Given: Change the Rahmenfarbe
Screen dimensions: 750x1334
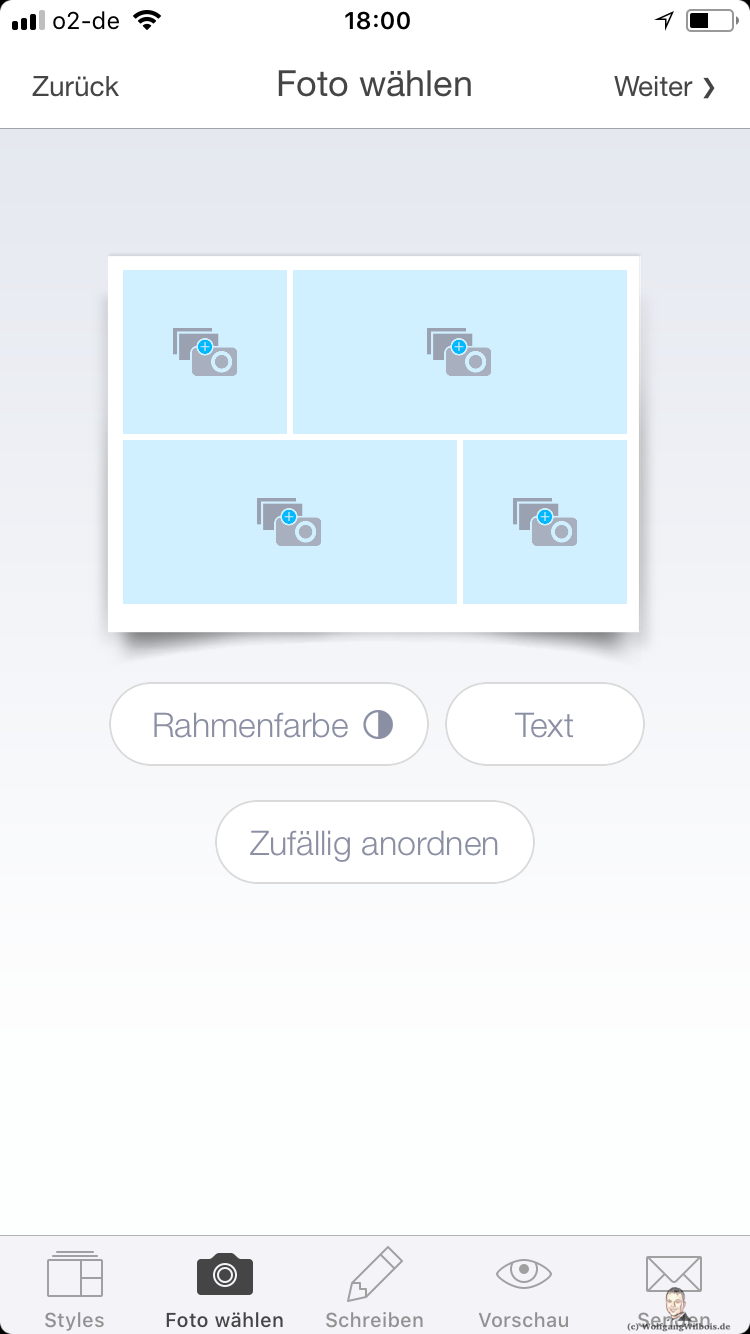Looking at the screenshot, I should (x=269, y=724).
